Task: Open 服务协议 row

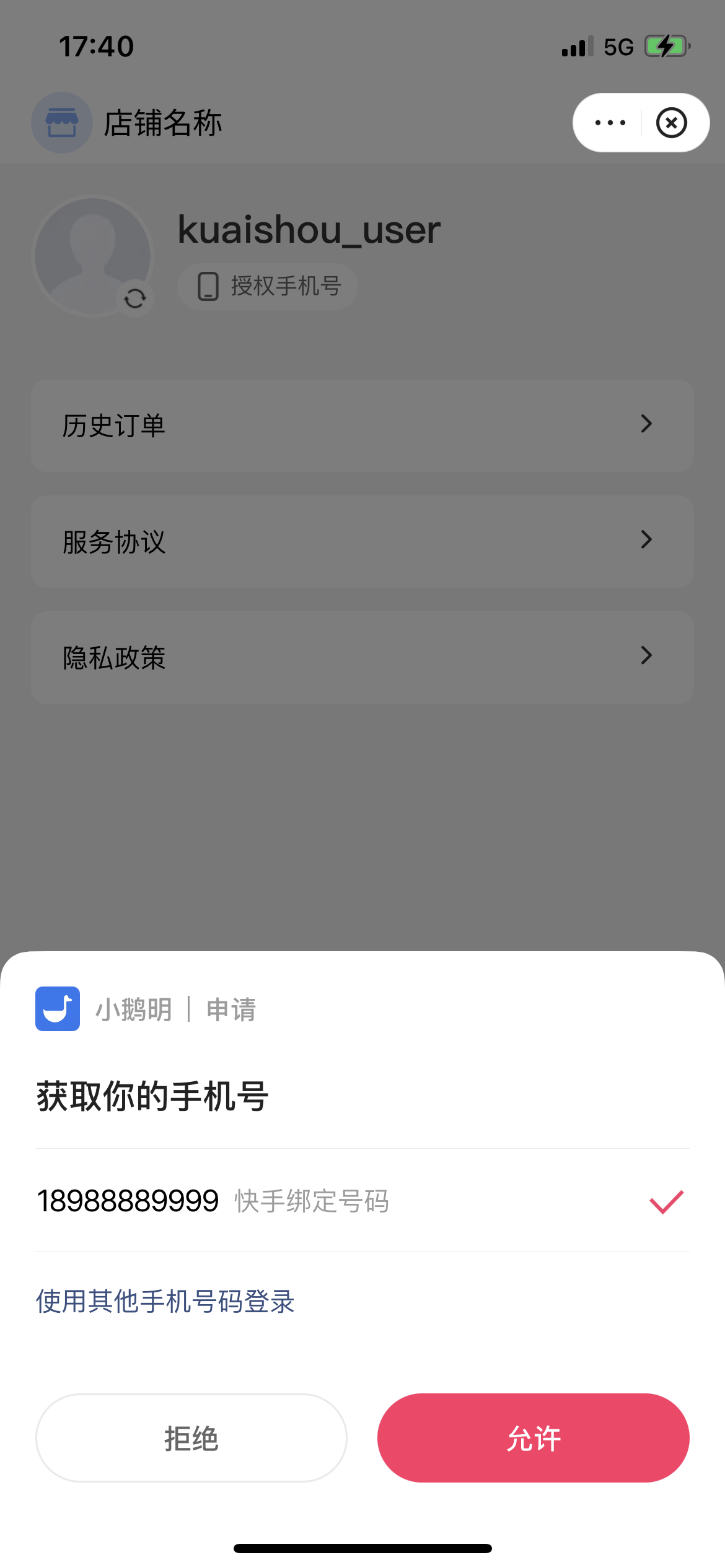Action: 362,541
